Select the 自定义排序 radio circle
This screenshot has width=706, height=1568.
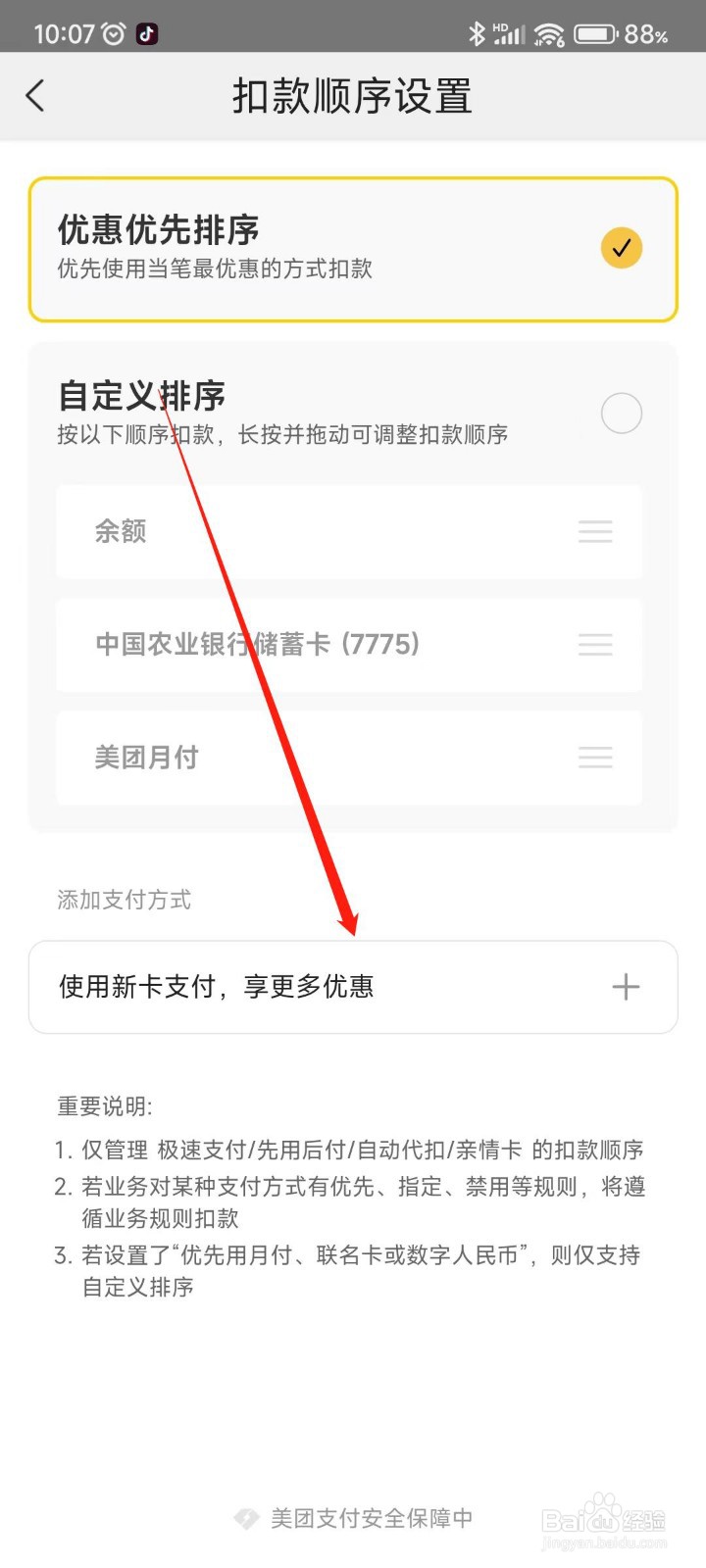click(x=621, y=413)
